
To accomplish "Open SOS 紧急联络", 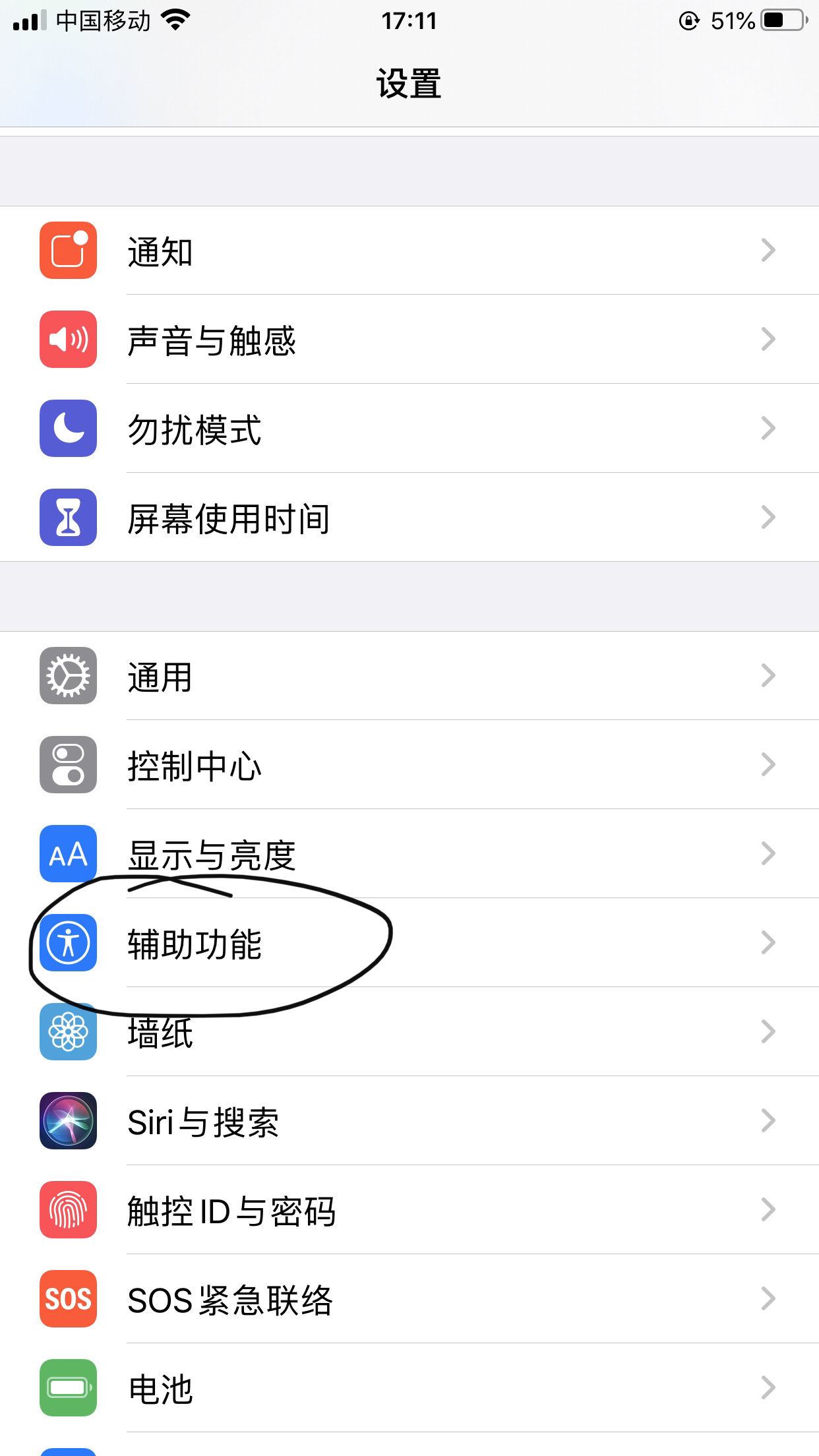I will pos(409,1299).
